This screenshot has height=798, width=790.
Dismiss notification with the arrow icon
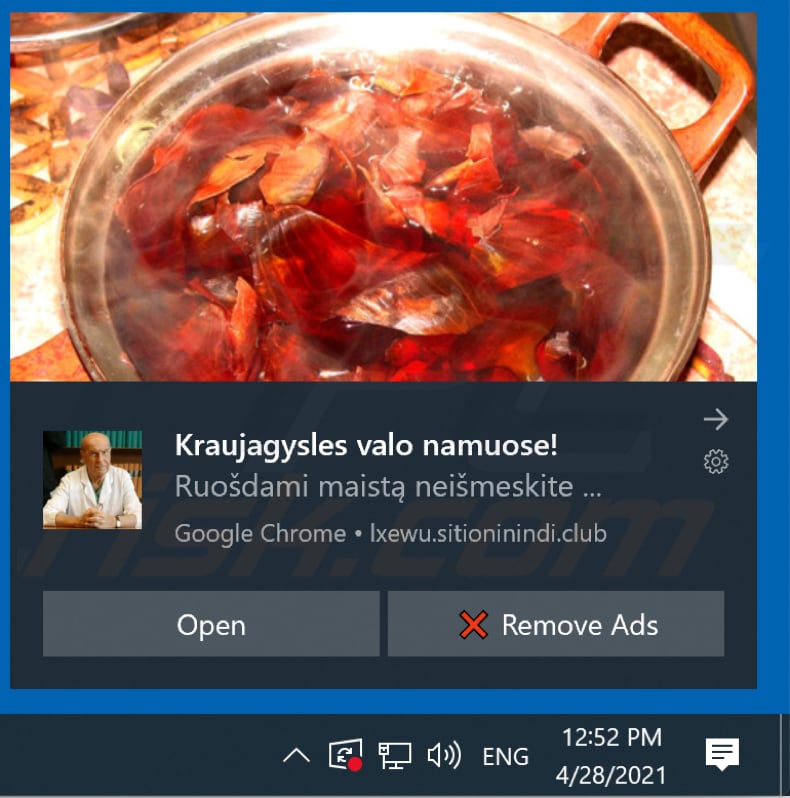click(715, 419)
